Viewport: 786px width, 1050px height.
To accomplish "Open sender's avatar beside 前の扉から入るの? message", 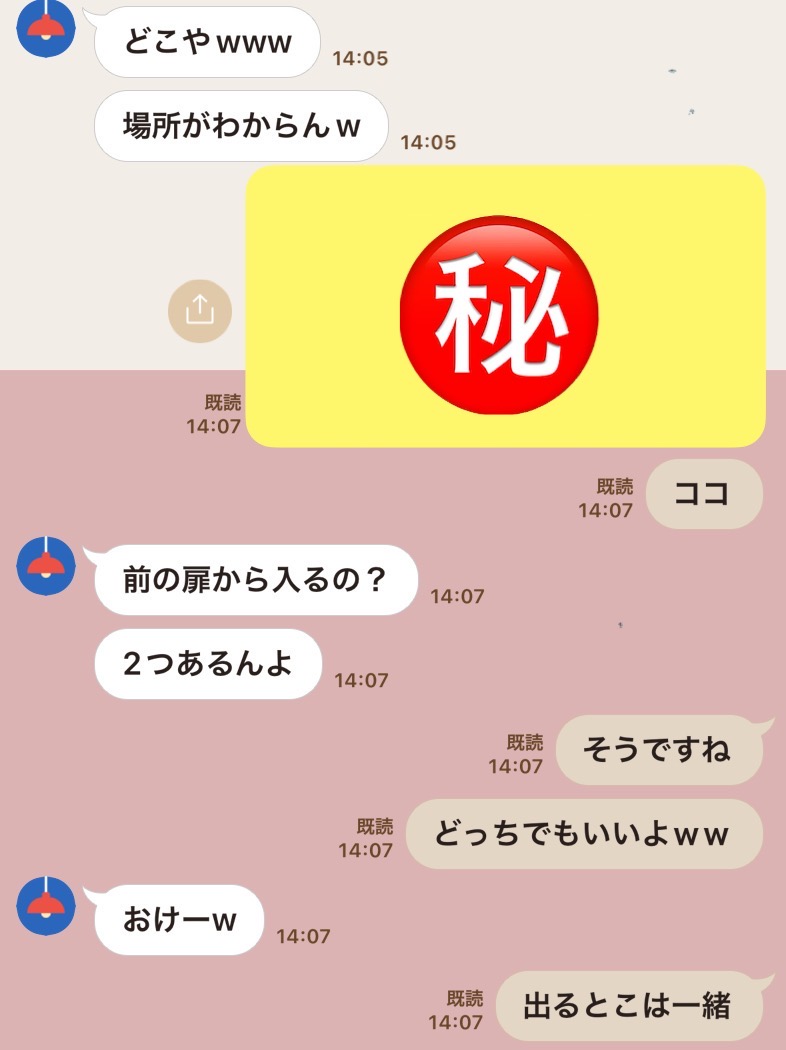I will click(46, 566).
